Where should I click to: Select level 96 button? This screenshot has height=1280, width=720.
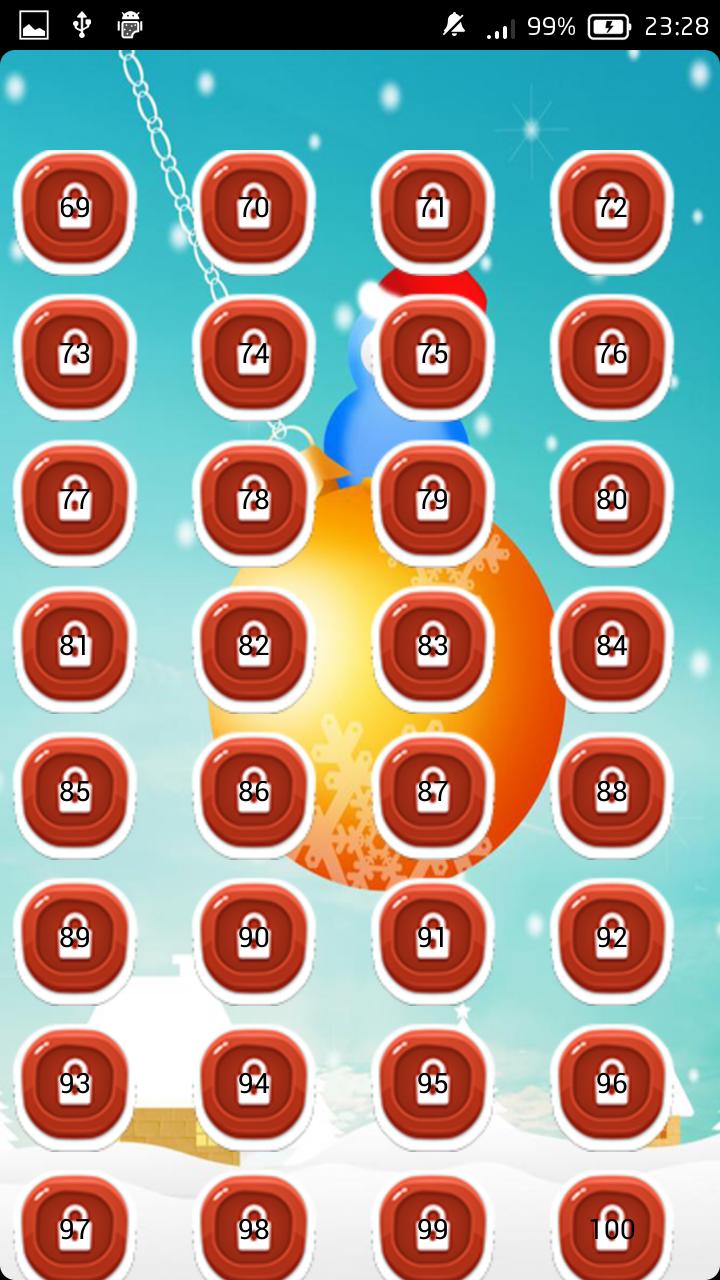tap(611, 1086)
